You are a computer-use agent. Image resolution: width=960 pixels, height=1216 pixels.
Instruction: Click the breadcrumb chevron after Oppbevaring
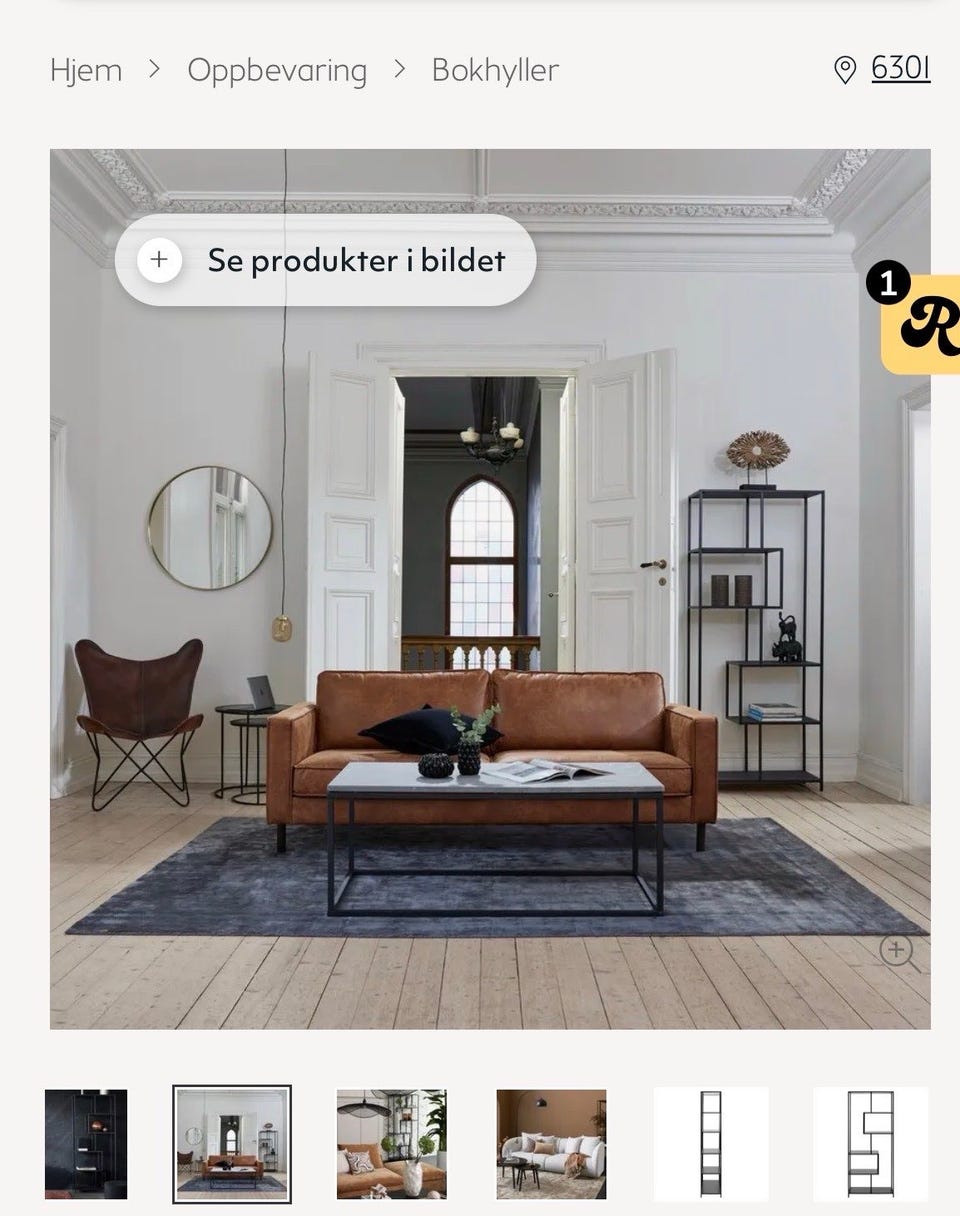click(x=399, y=70)
